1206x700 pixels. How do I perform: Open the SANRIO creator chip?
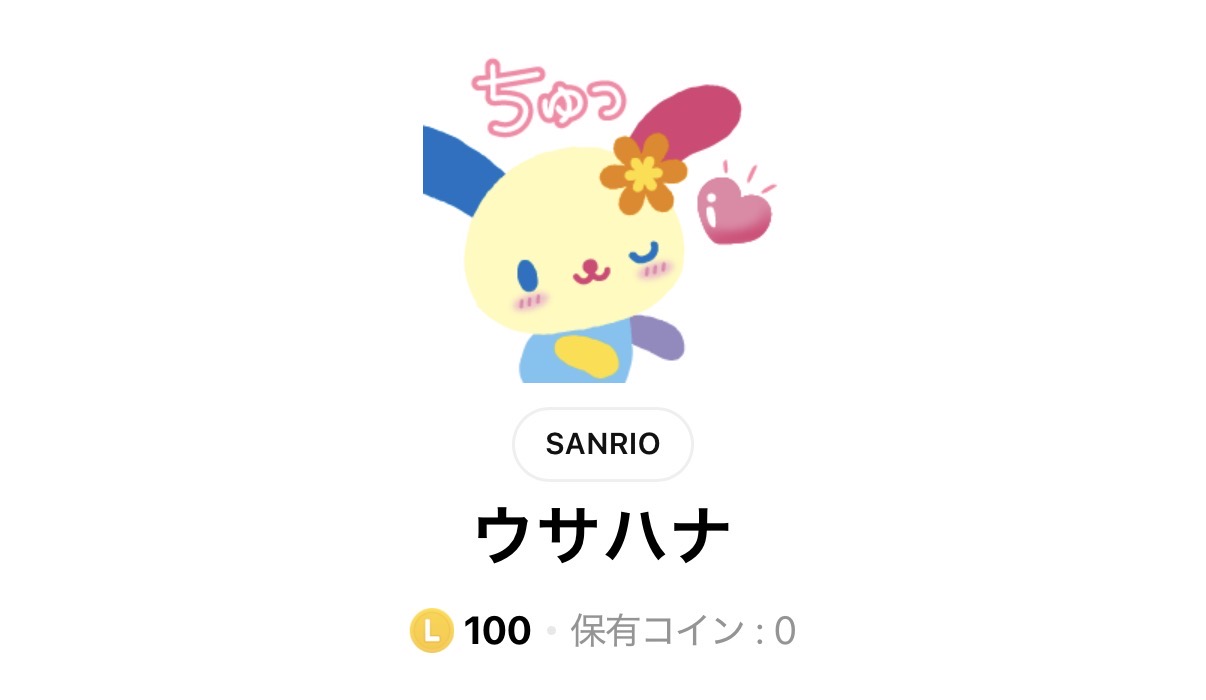coord(602,444)
